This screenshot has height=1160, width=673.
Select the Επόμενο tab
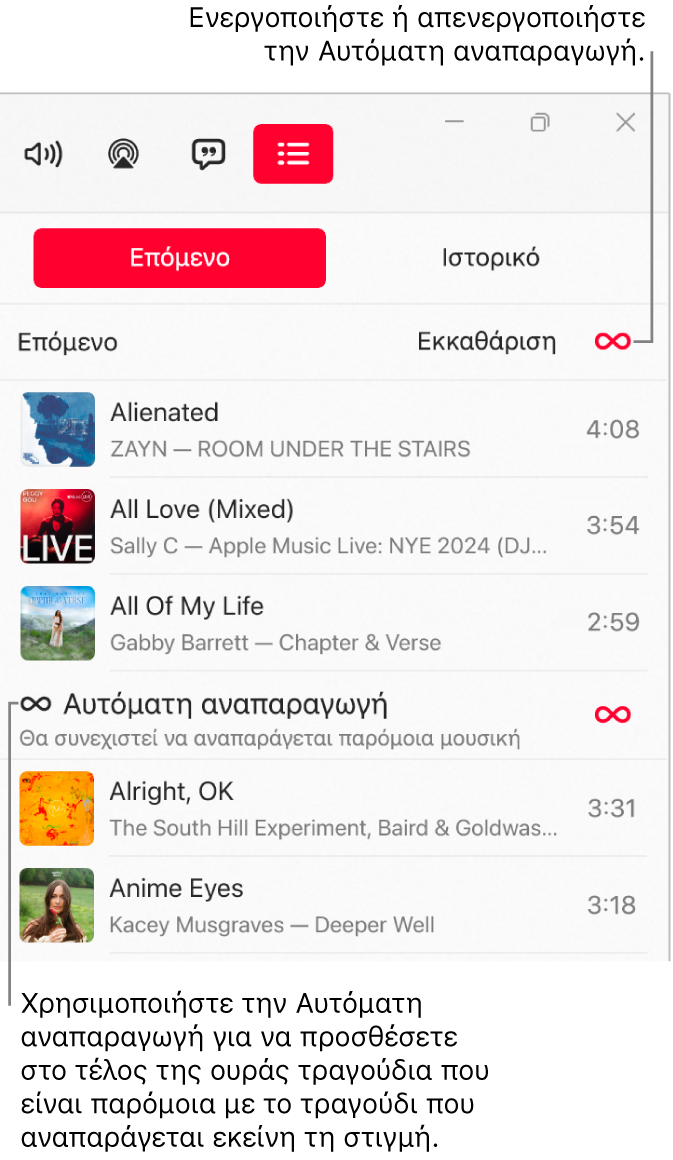tap(180, 258)
